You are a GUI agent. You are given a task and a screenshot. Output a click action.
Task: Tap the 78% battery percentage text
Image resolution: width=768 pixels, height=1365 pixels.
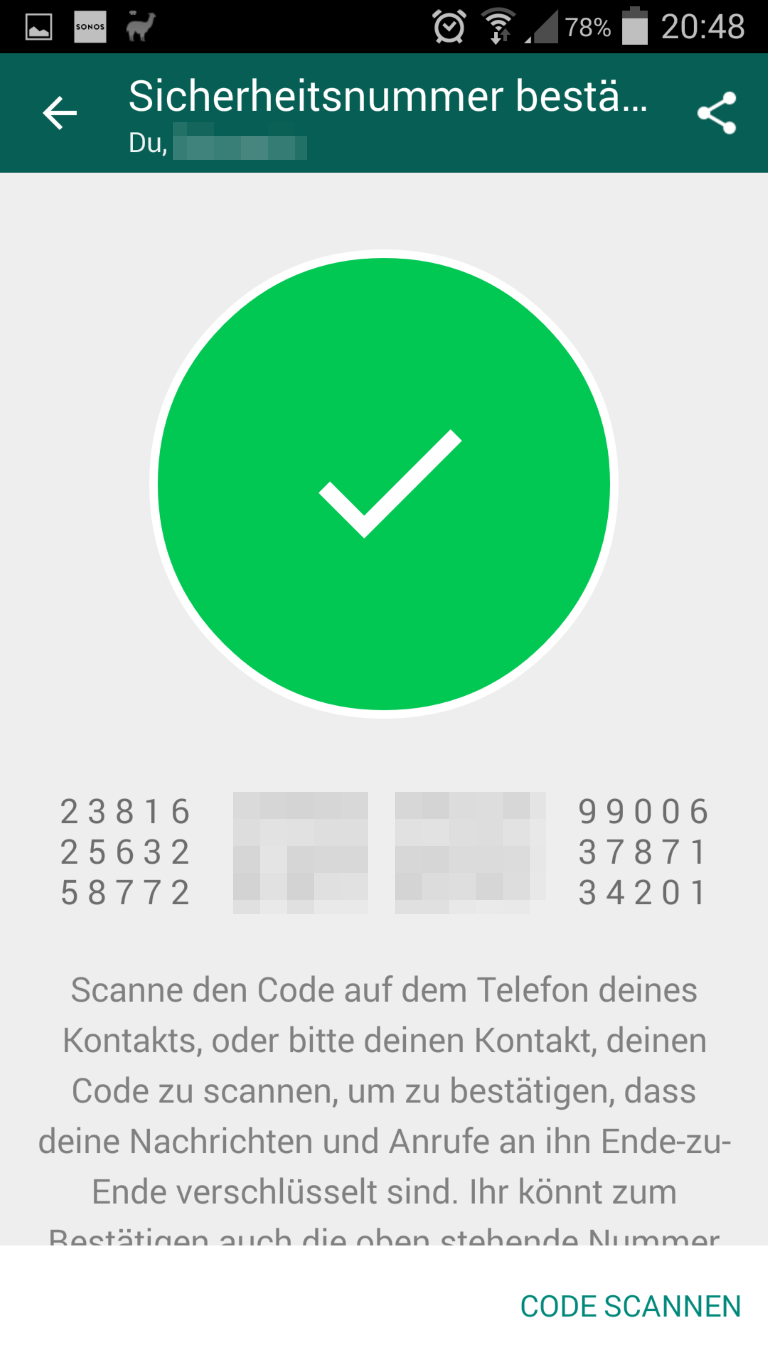coord(587,27)
